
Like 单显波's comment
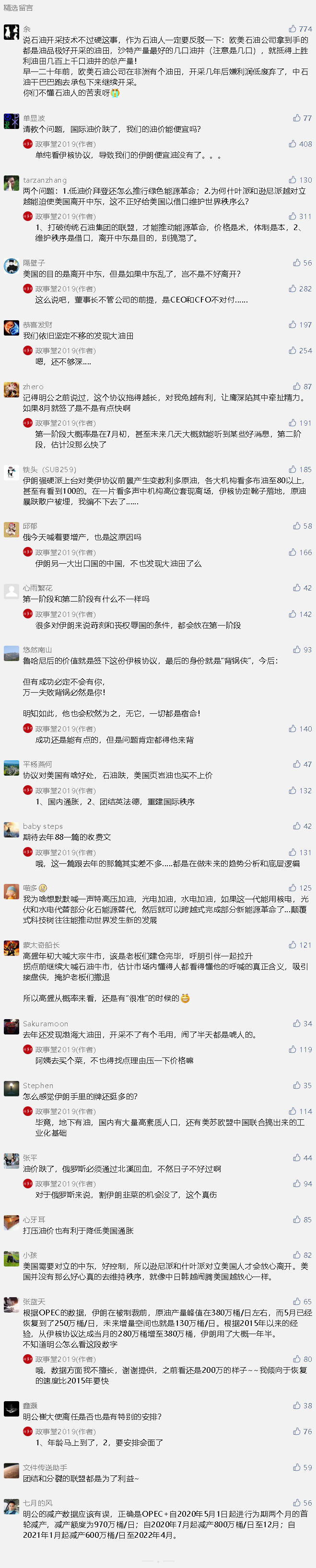pyautogui.click(x=296, y=118)
